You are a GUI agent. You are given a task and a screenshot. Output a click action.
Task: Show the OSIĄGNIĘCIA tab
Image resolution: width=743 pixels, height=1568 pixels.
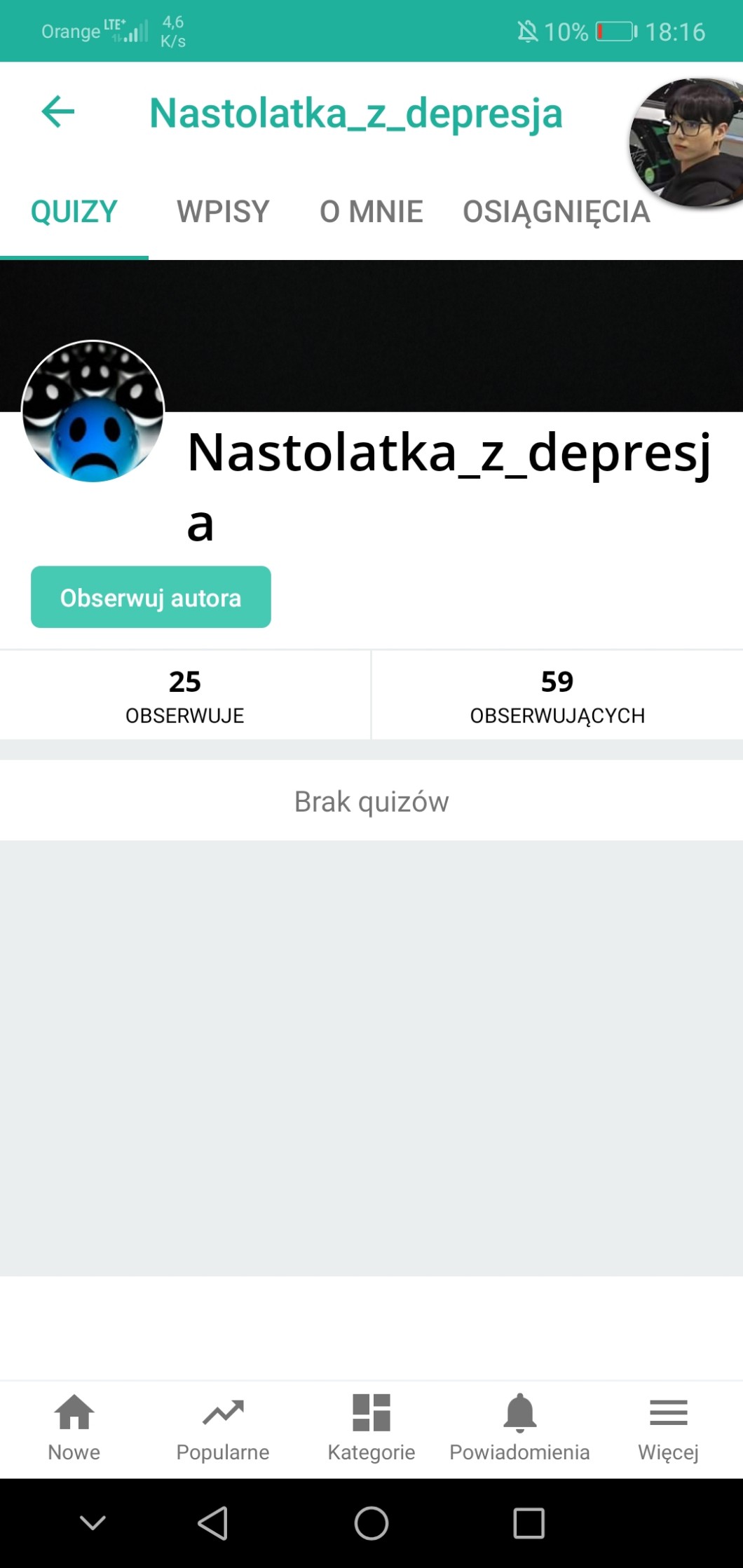tap(556, 212)
